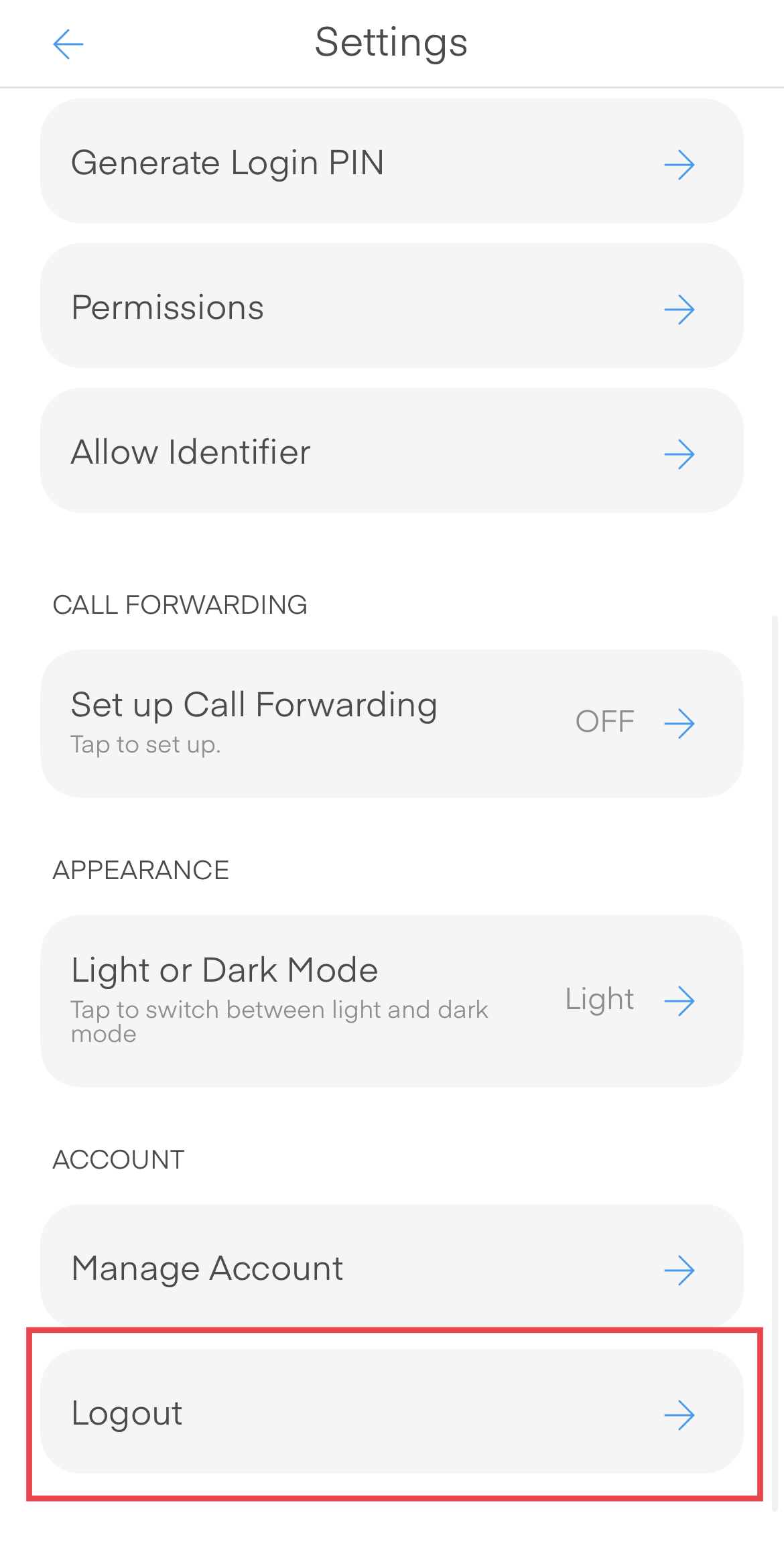The image size is (784, 1568).
Task: Open the Permissions settings
Action: point(391,306)
